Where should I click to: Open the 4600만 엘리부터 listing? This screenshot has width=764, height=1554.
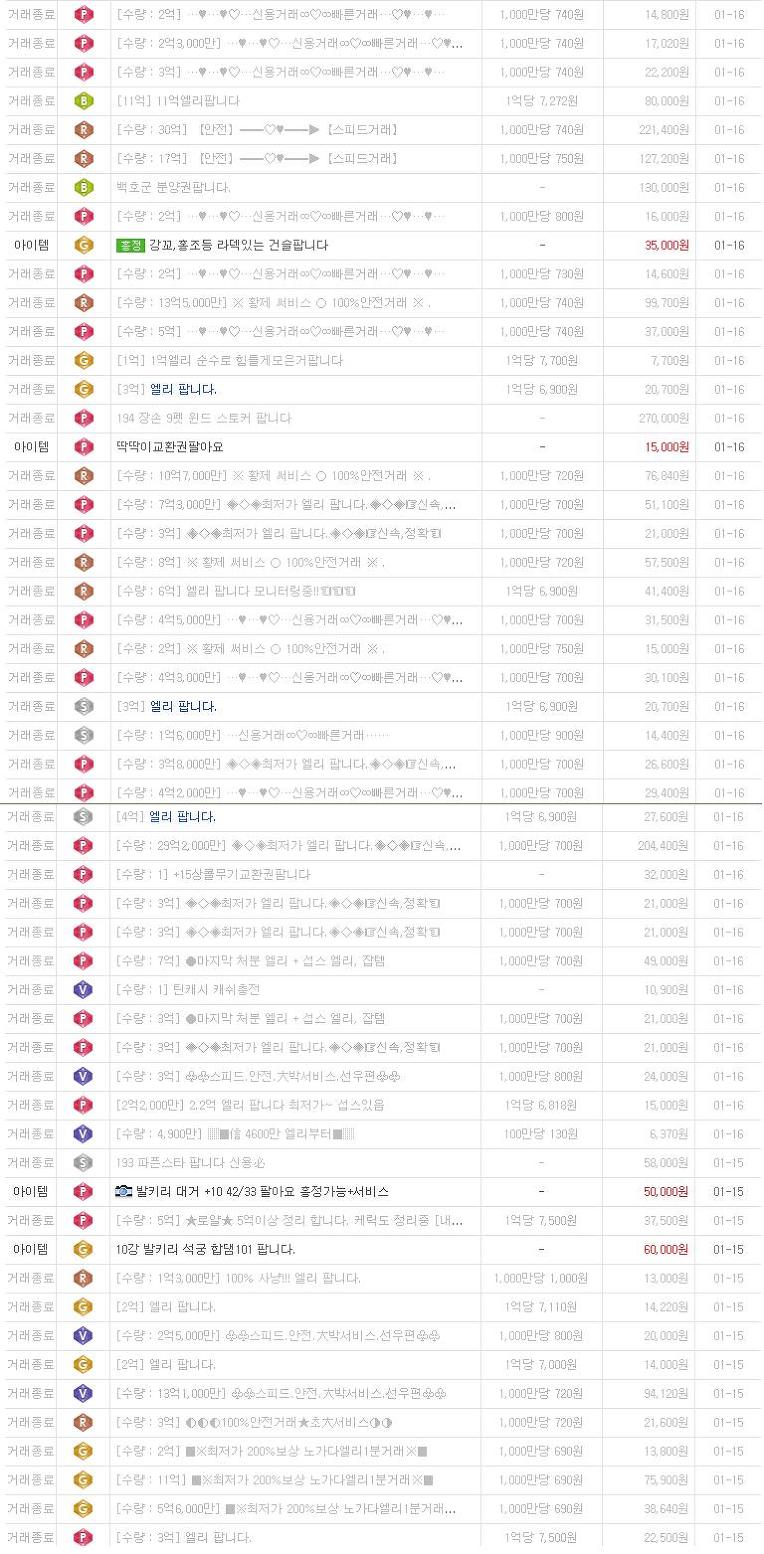click(x=235, y=1134)
